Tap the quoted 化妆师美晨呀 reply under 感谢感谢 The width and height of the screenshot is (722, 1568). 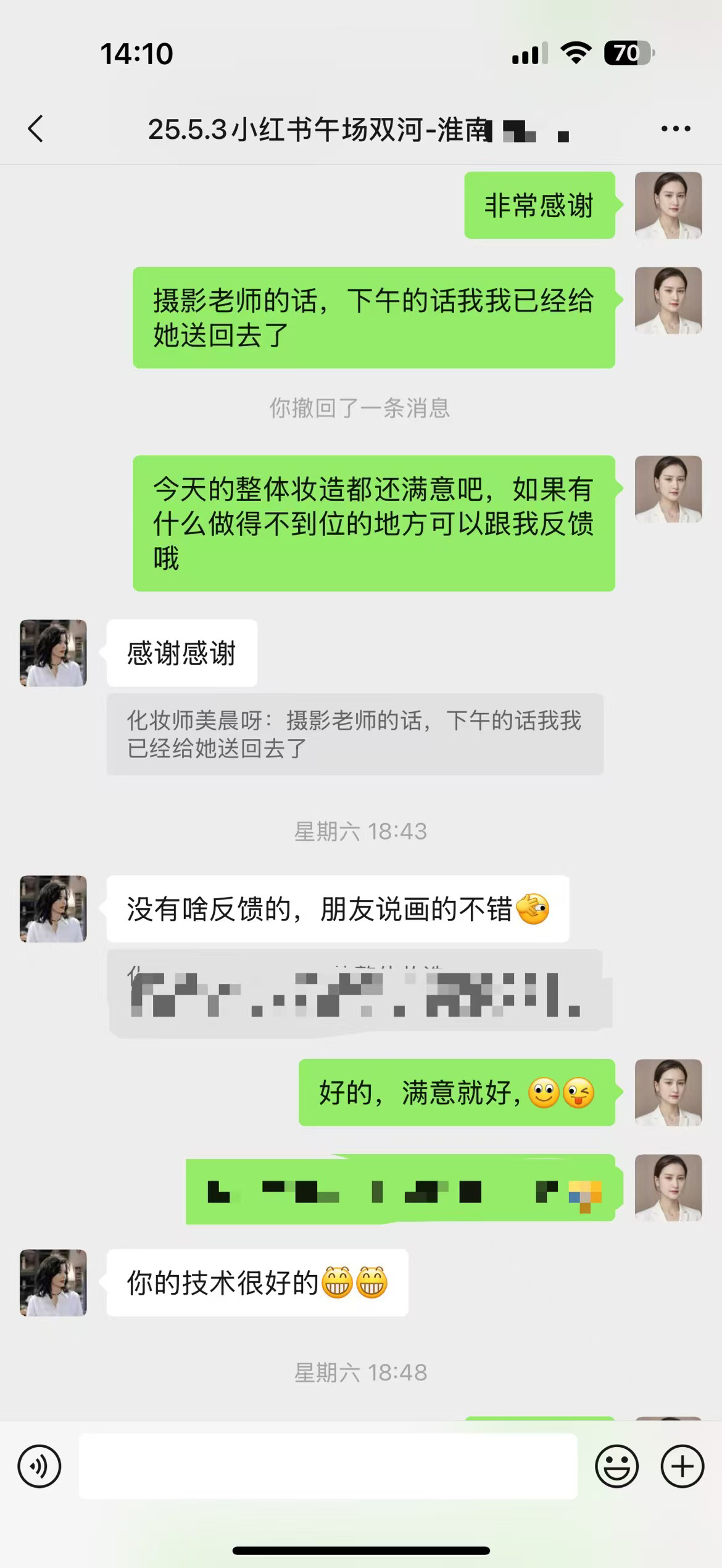coord(355,734)
